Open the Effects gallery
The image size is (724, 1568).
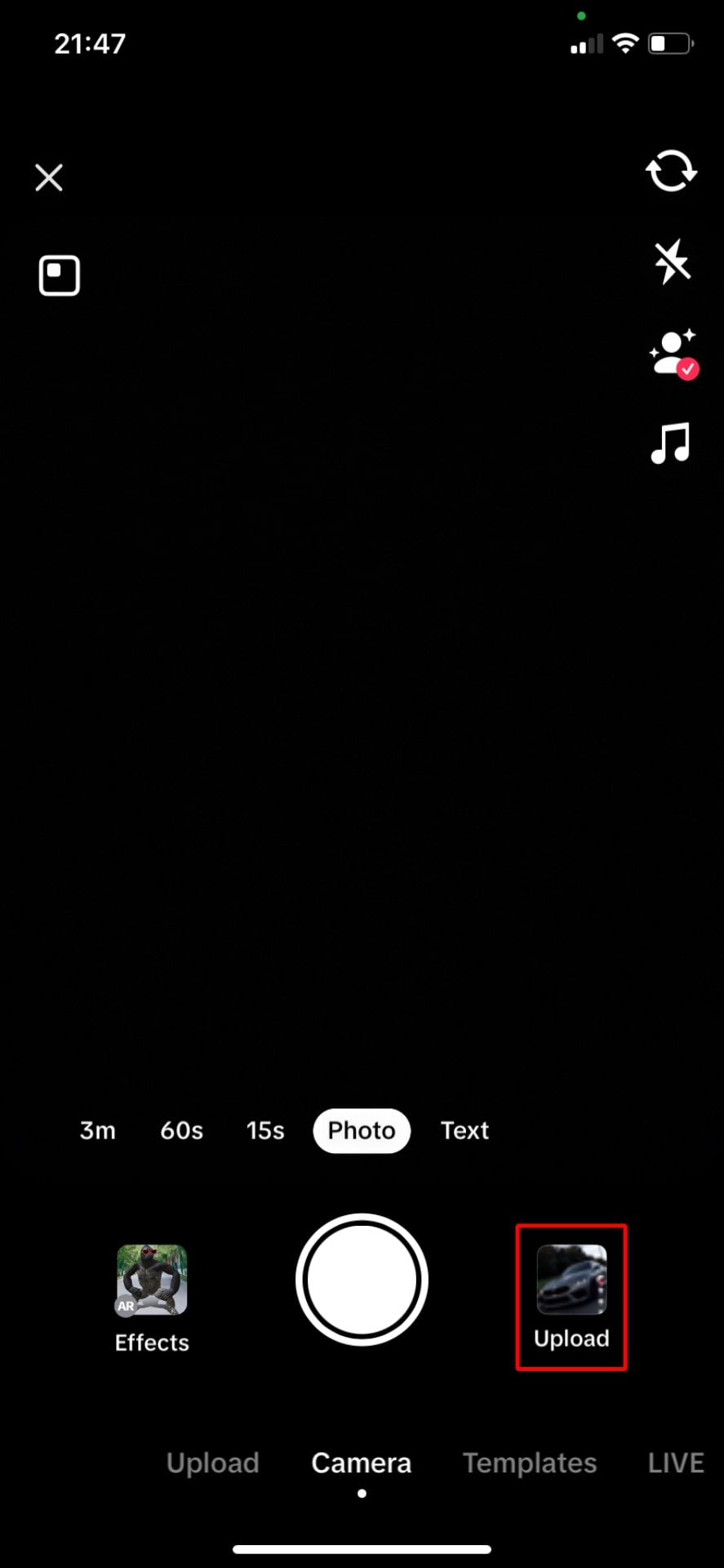152,1298
